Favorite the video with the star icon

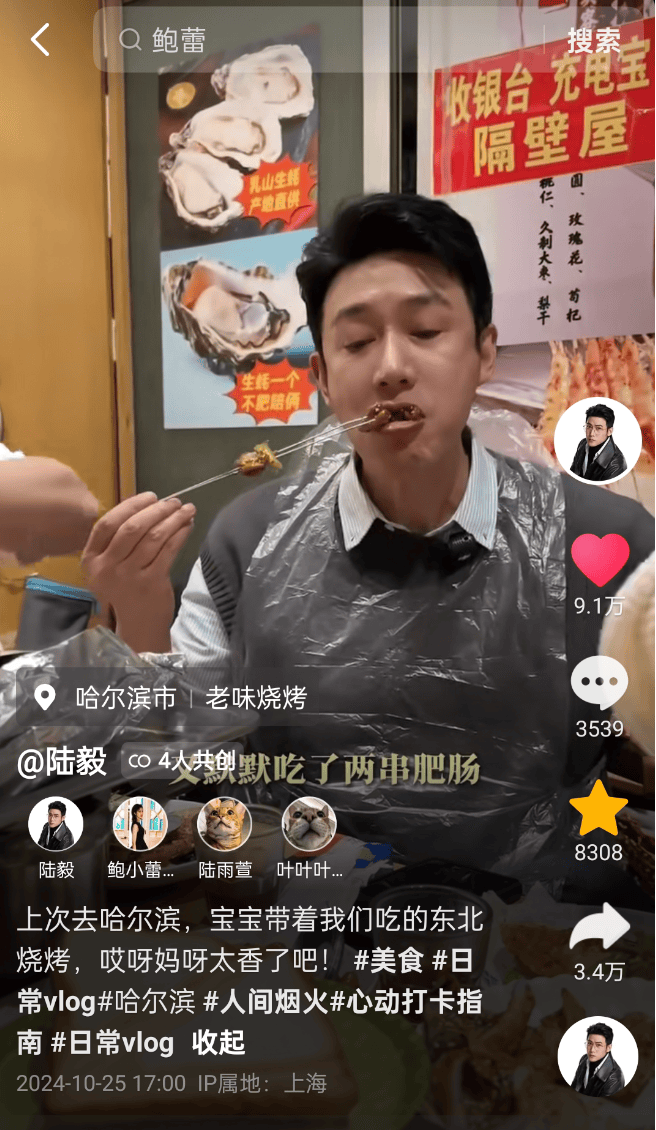[598, 809]
